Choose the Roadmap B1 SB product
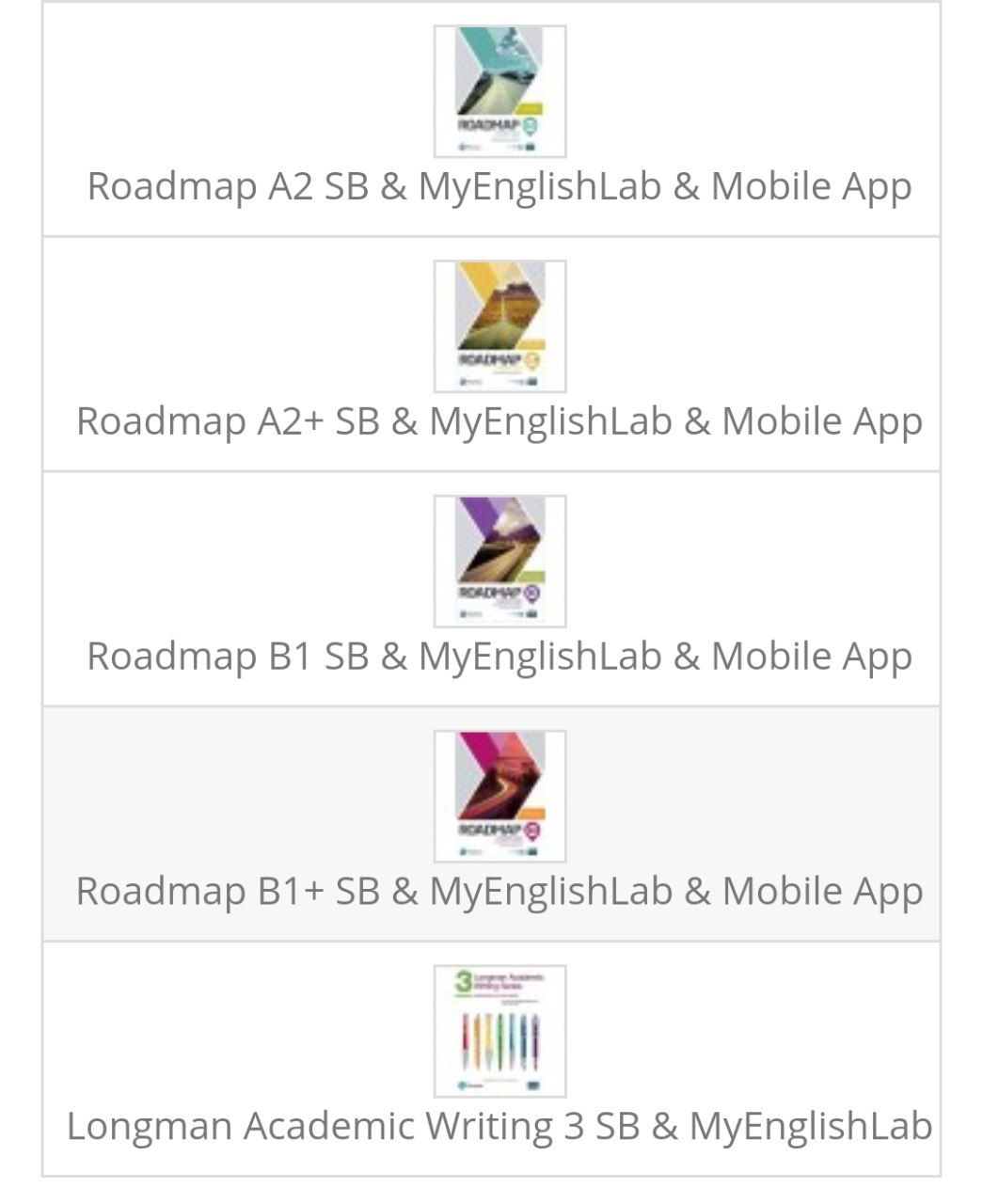983x1204 pixels. [499, 656]
